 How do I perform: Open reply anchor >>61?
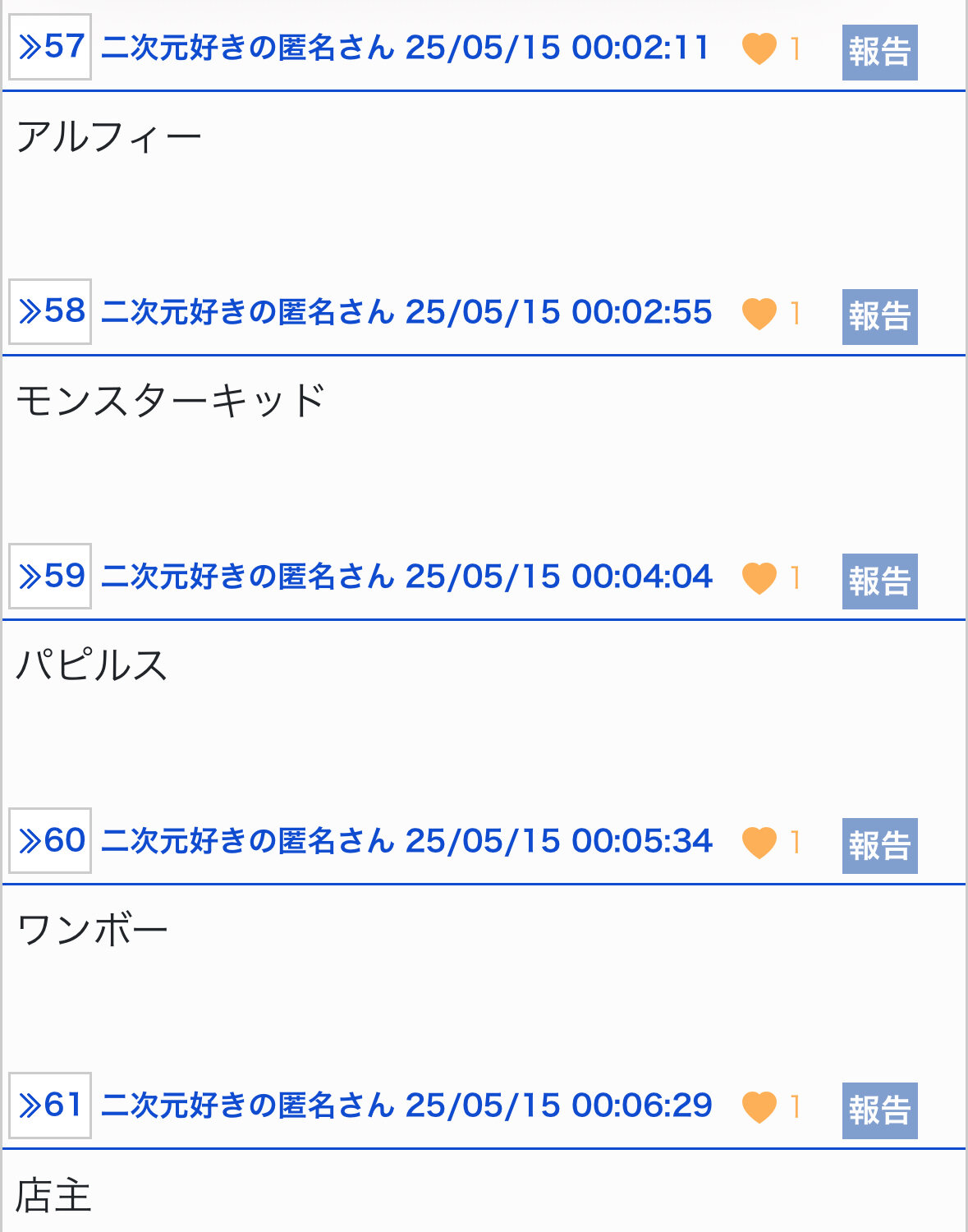click(x=50, y=1105)
